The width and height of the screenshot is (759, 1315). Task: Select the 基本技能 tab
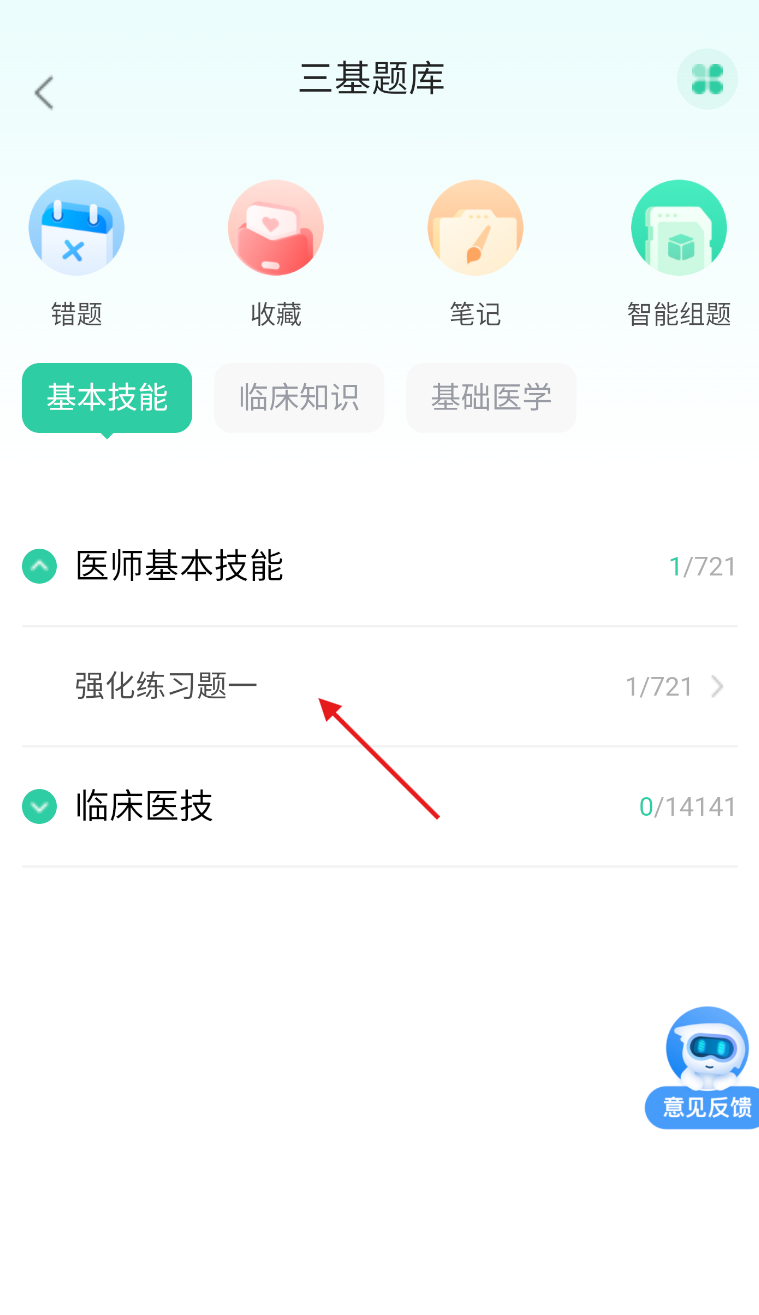point(107,398)
